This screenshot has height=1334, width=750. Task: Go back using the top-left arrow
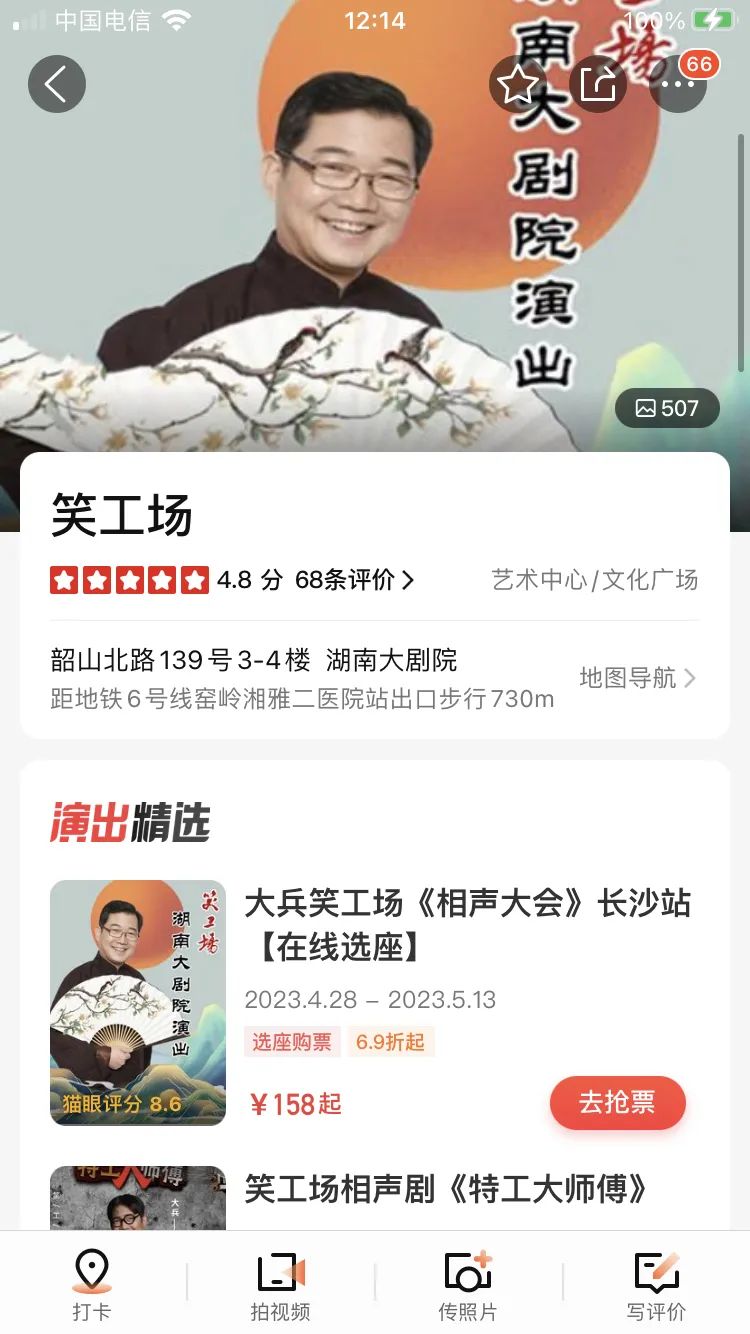(x=57, y=84)
